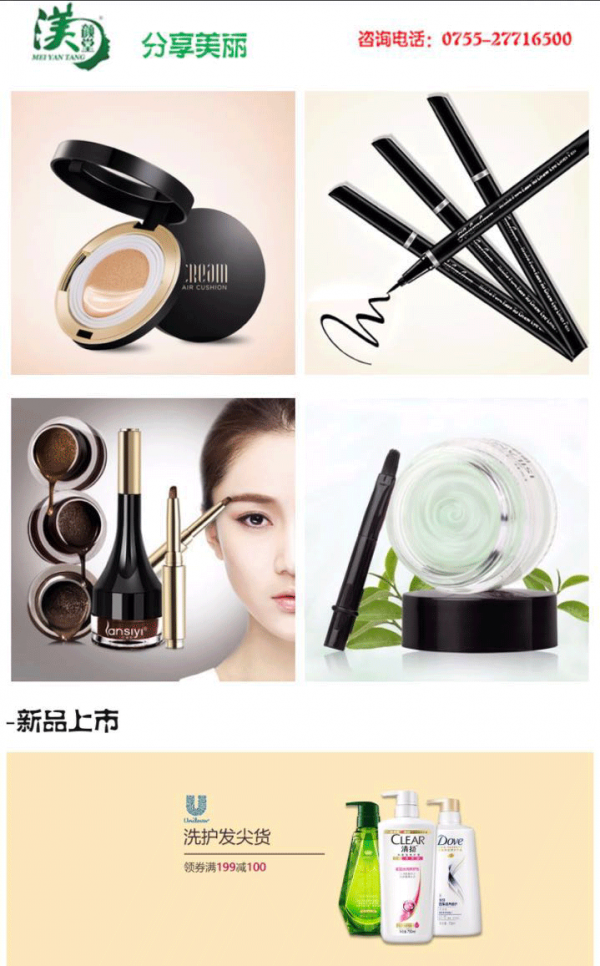Image resolution: width=600 pixels, height=966 pixels.
Task: Open the air cushion compact product tile
Action: 153,233
